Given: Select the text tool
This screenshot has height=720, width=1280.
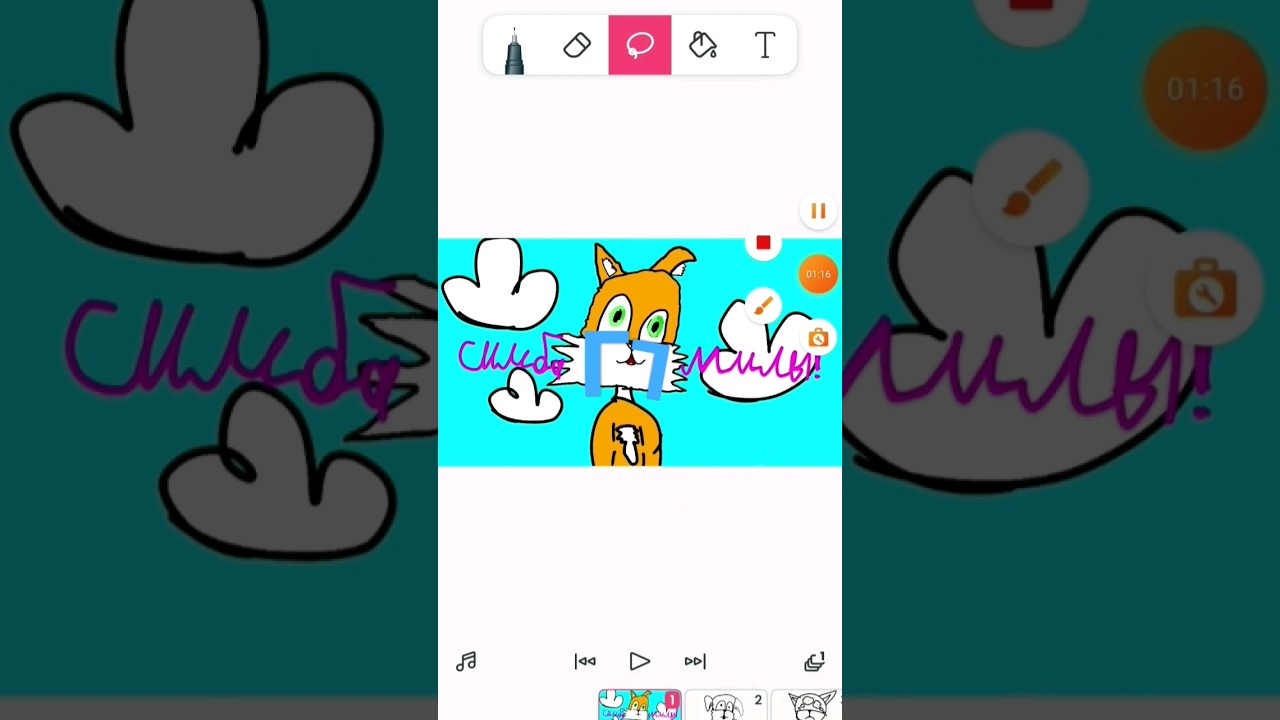Looking at the screenshot, I should tap(765, 46).
